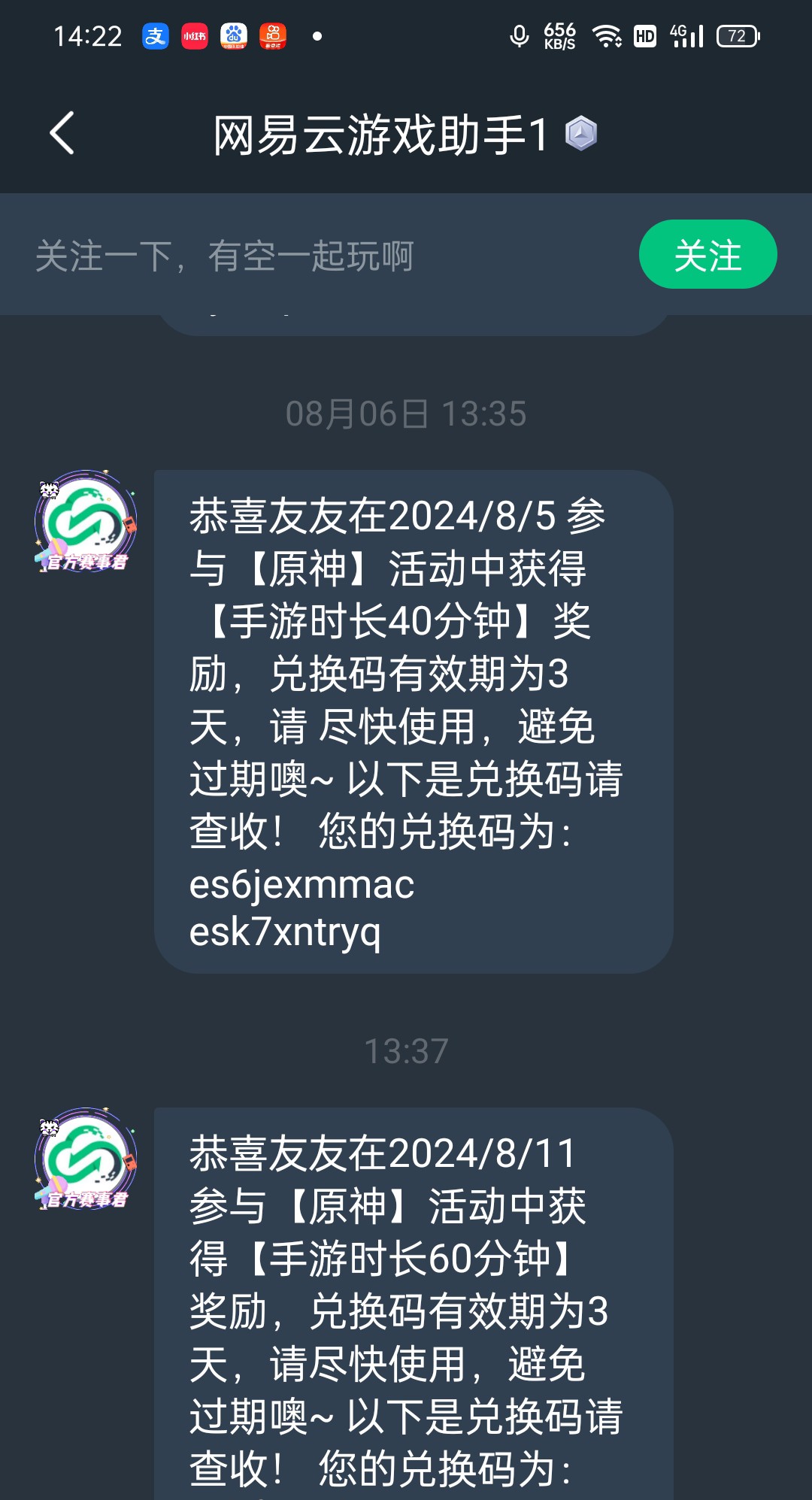This screenshot has height=1500, width=812.
Task: Tap the green 关注 follow button
Action: coord(707,255)
